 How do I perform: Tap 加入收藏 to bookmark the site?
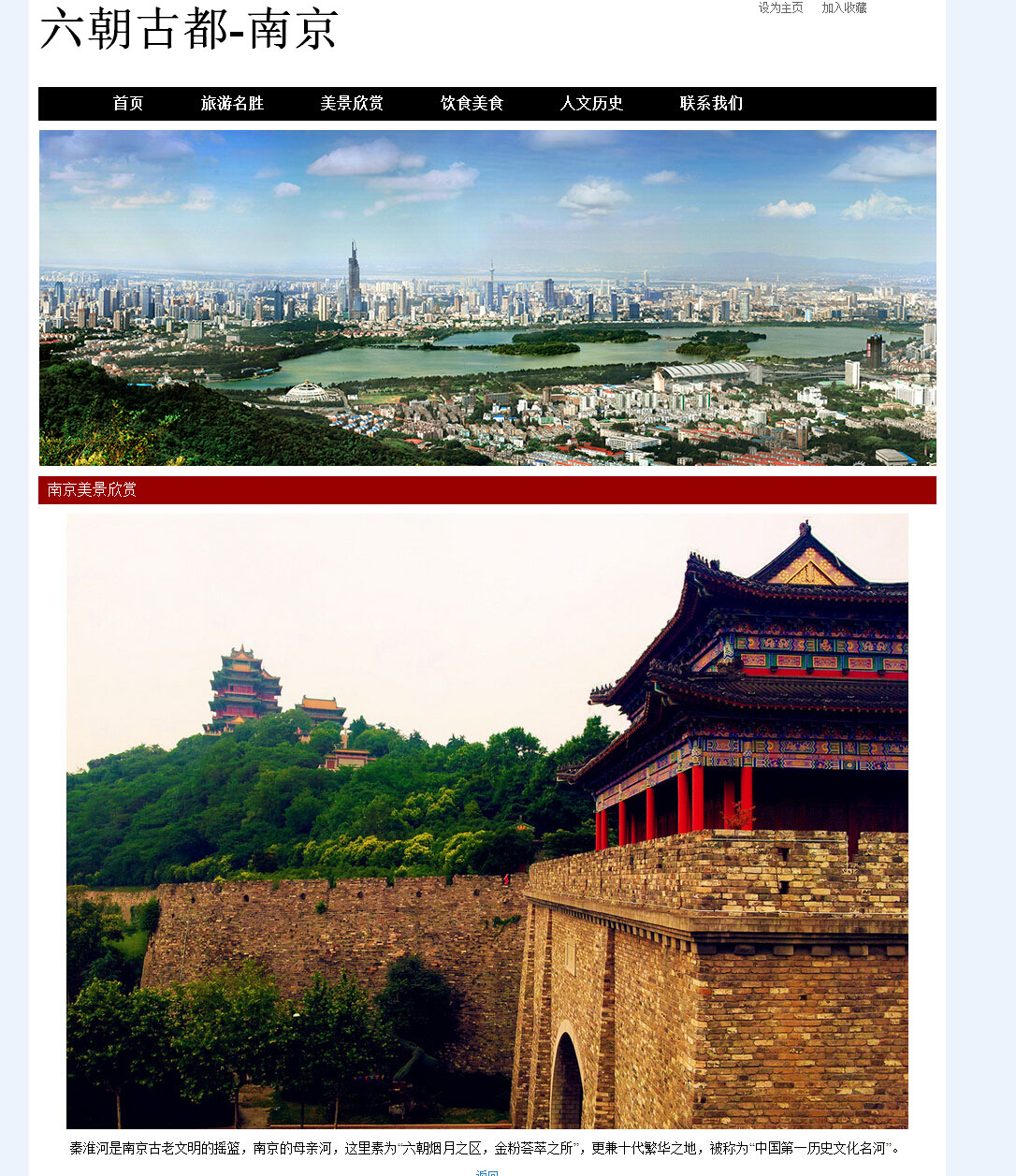844,7
